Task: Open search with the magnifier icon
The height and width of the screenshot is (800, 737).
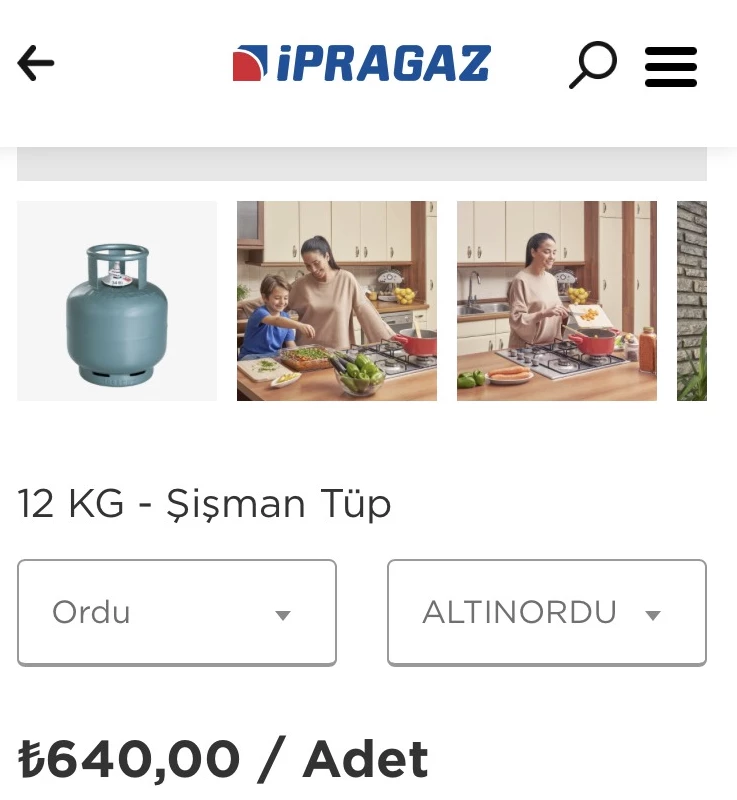Action: click(592, 65)
